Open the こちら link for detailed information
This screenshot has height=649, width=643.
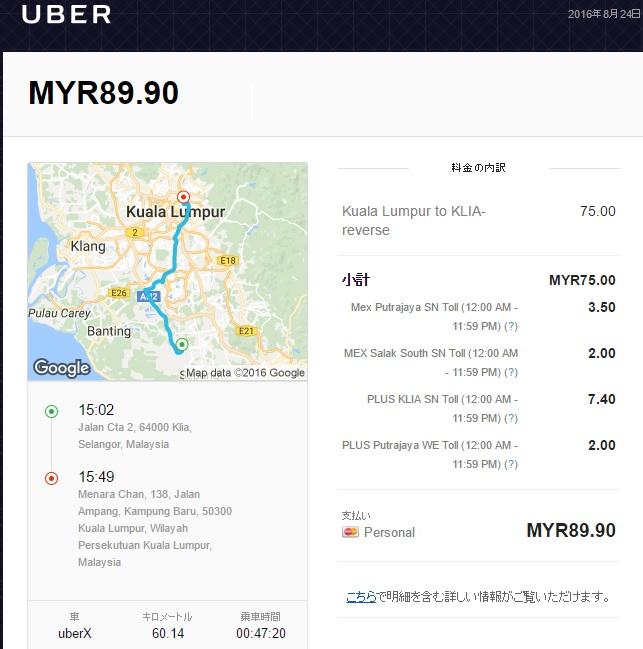coord(361,596)
